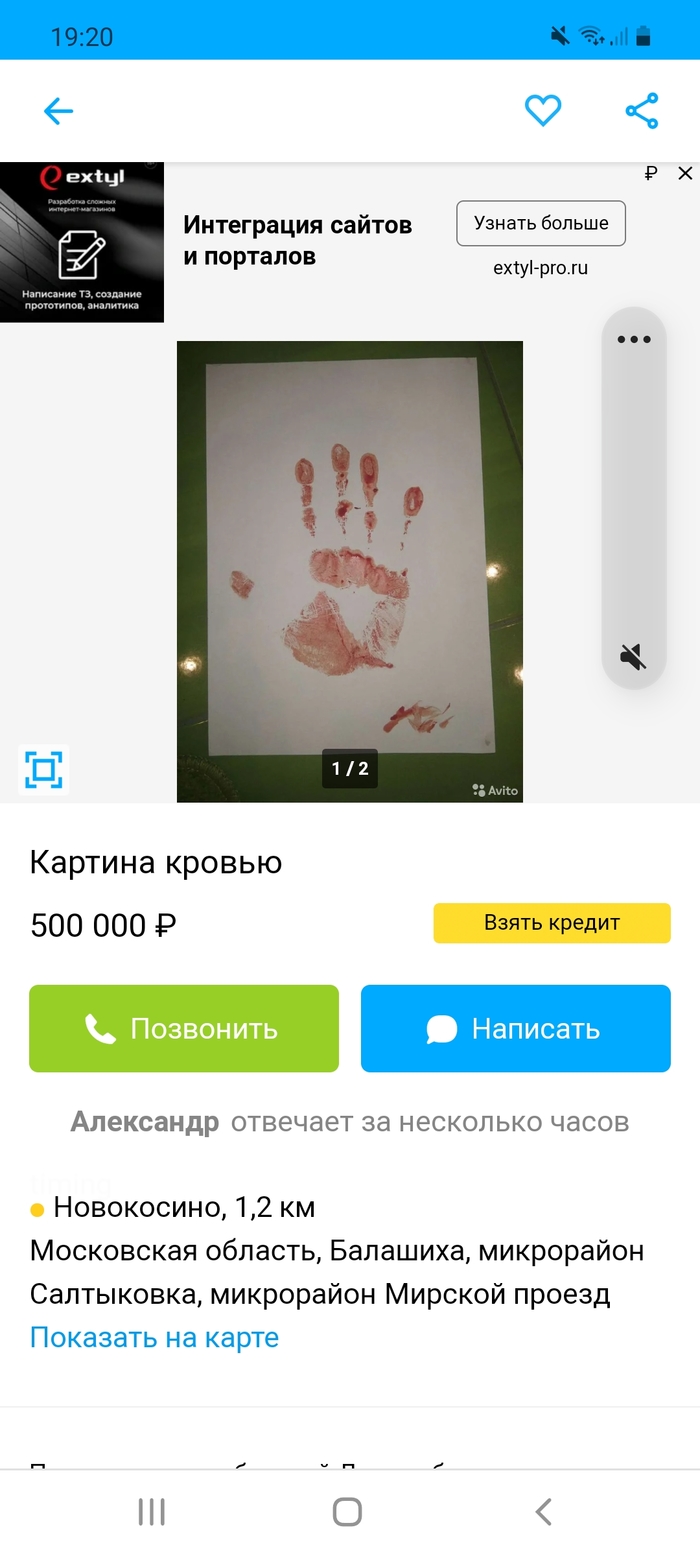Tap the 'Взять кредит' button
700x1556 pixels.
(552, 923)
